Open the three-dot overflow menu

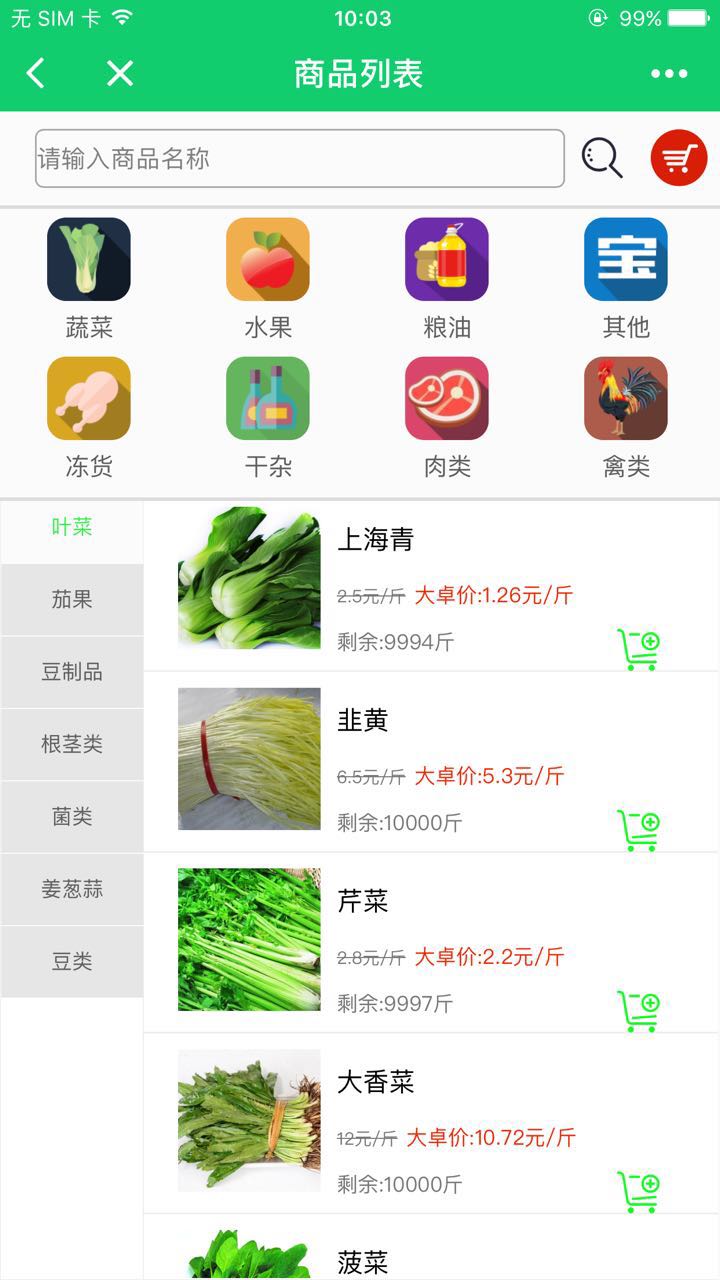pyautogui.click(x=669, y=73)
